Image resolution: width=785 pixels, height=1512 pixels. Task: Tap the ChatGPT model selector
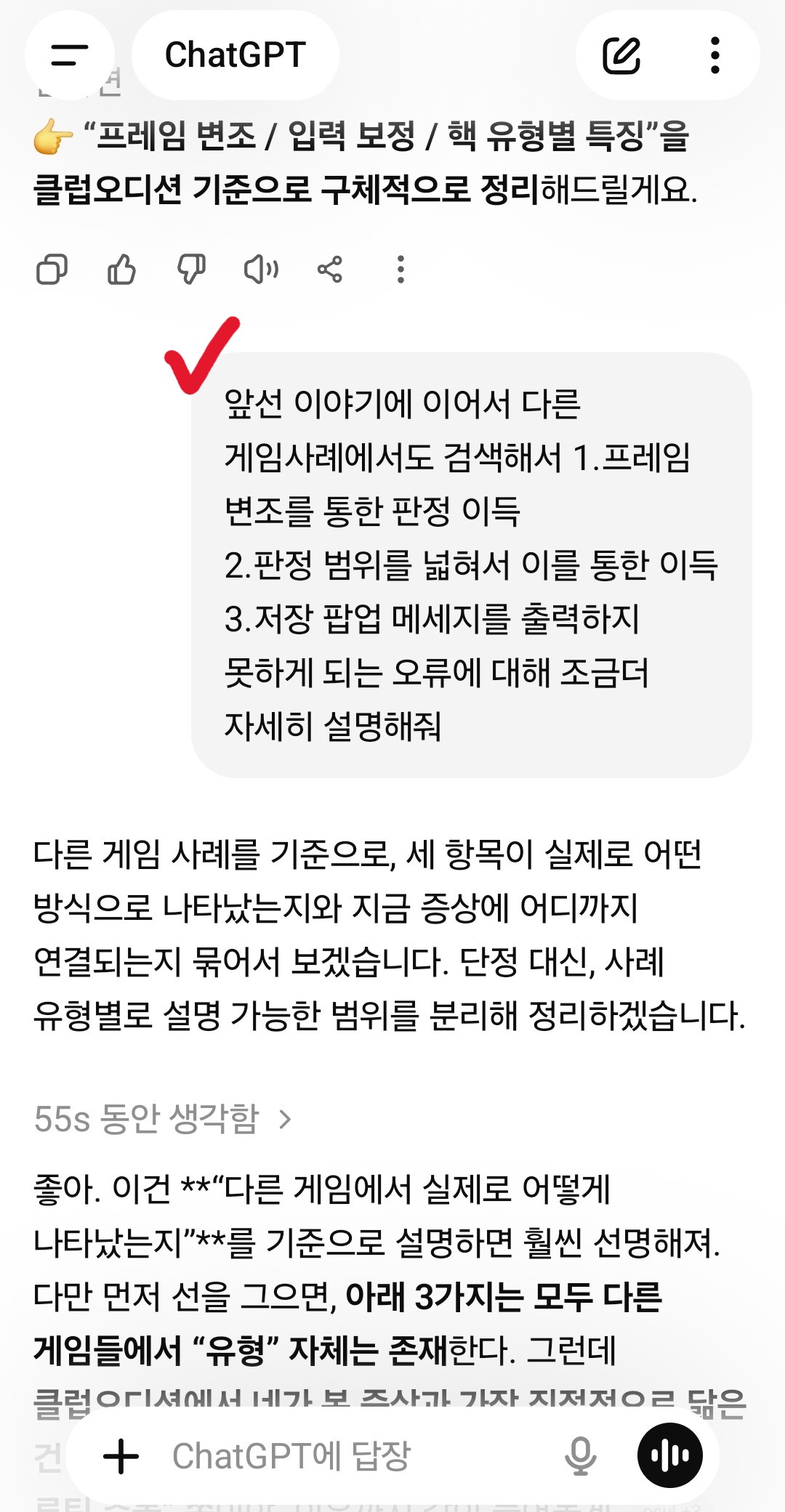[x=235, y=55]
